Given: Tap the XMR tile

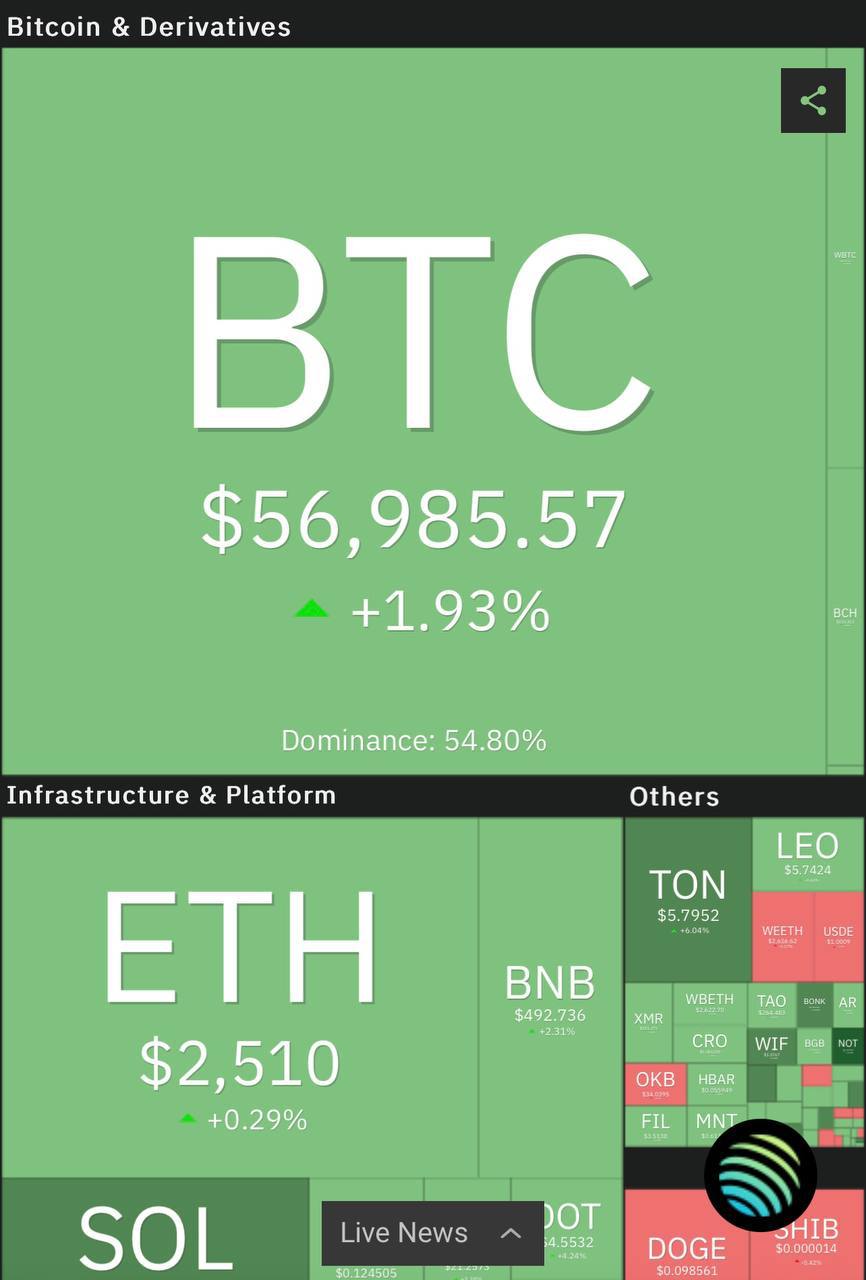Looking at the screenshot, I should [648, 1022].
